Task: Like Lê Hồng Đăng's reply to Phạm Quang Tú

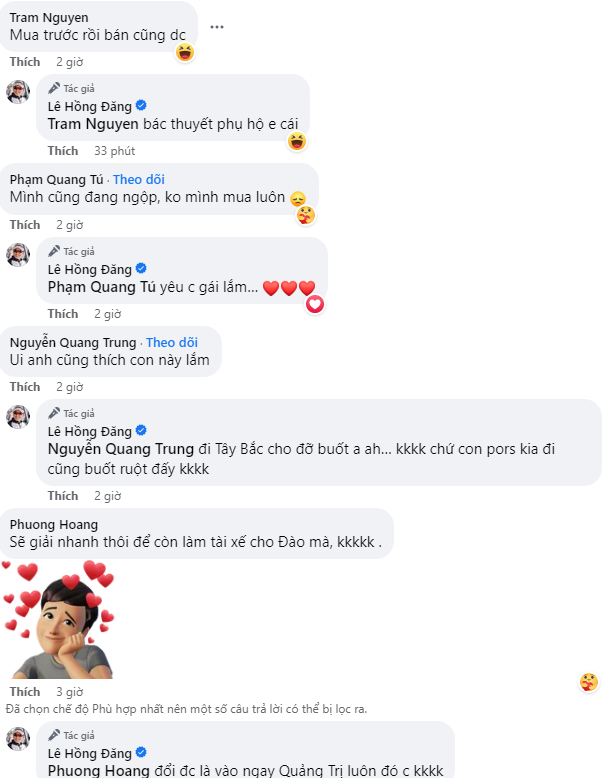Action: pyautogui.click(x=63, y=314)
